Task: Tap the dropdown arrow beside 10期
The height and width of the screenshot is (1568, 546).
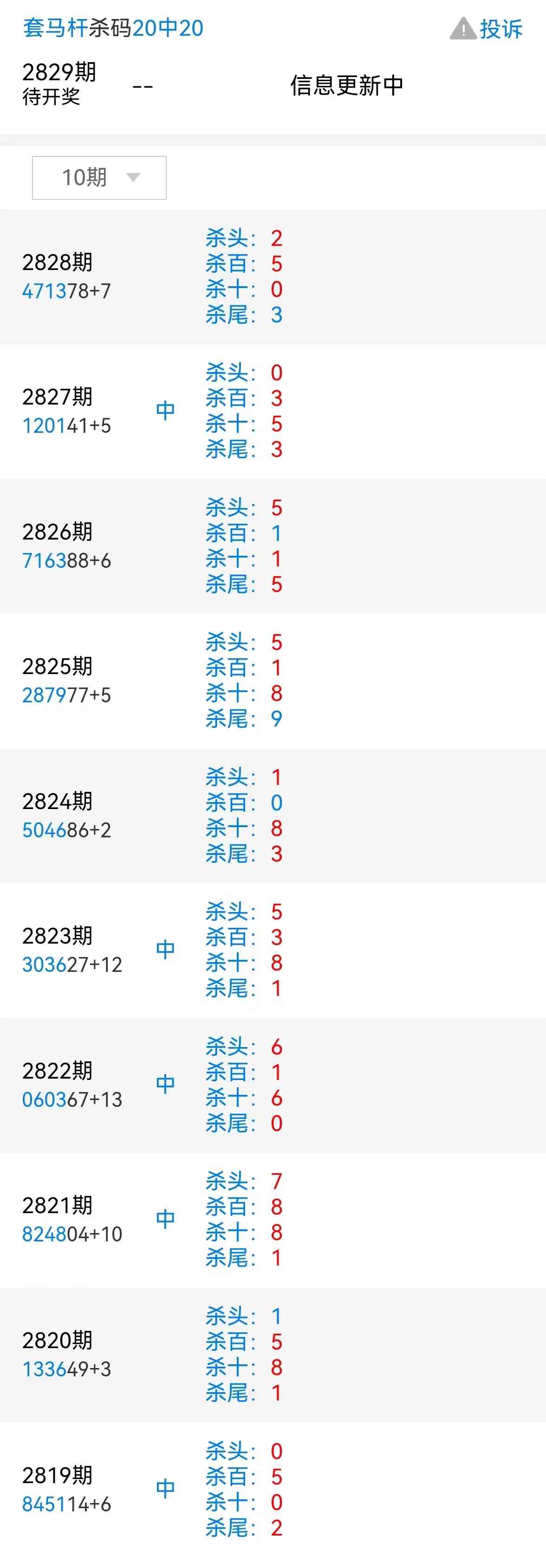Action: pyautogui.click(x=134, y=178)
